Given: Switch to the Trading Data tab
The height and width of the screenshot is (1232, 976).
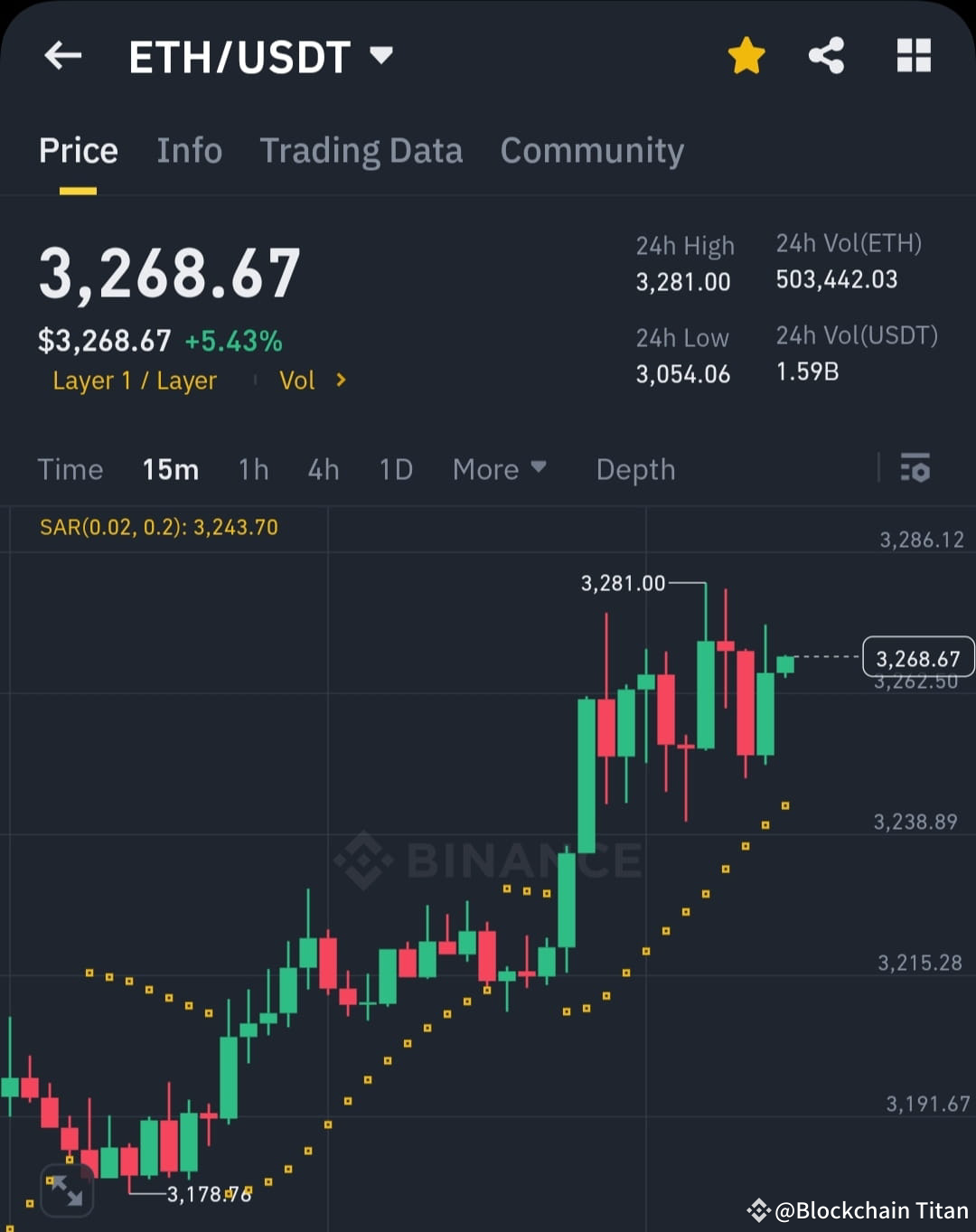Looking at the screenshot, I should coord(361,151).
